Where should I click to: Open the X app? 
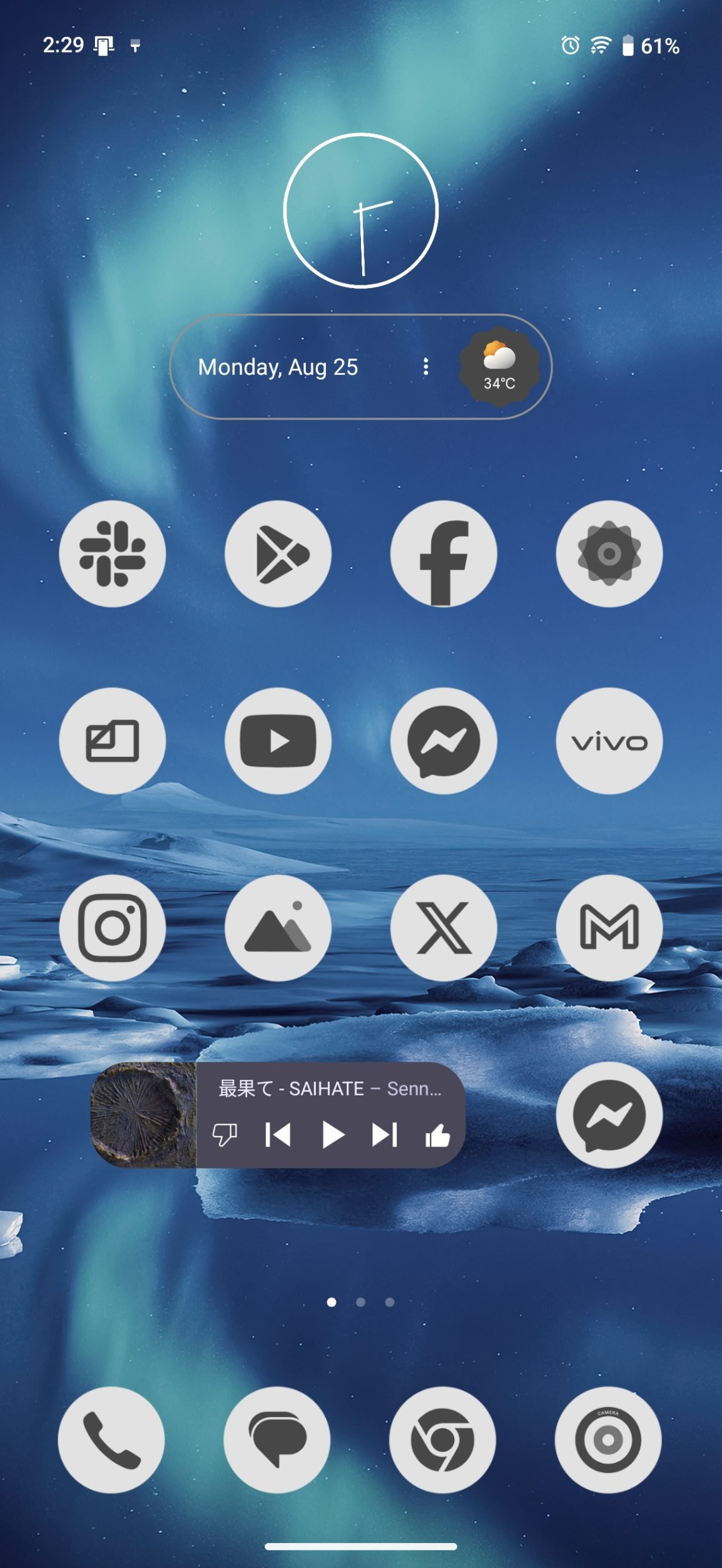pos(444,928)
